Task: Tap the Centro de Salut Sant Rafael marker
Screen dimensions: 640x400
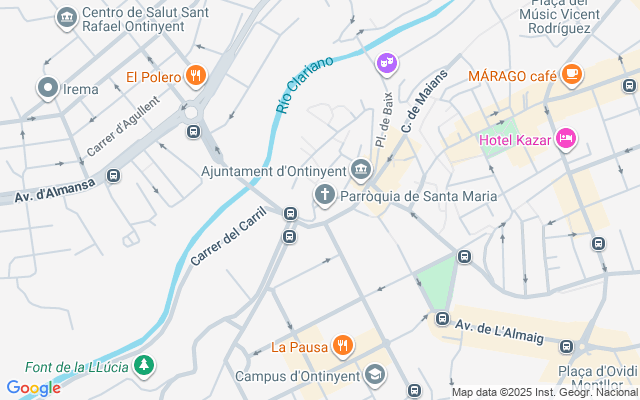Action: (67, 17)
